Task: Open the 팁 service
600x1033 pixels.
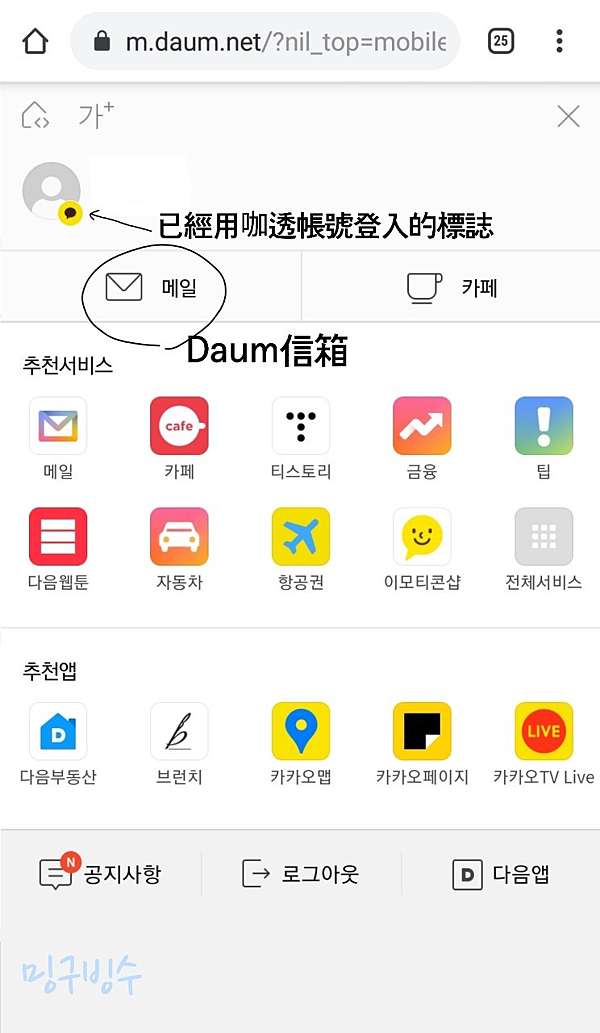Action: click(543, 438)
